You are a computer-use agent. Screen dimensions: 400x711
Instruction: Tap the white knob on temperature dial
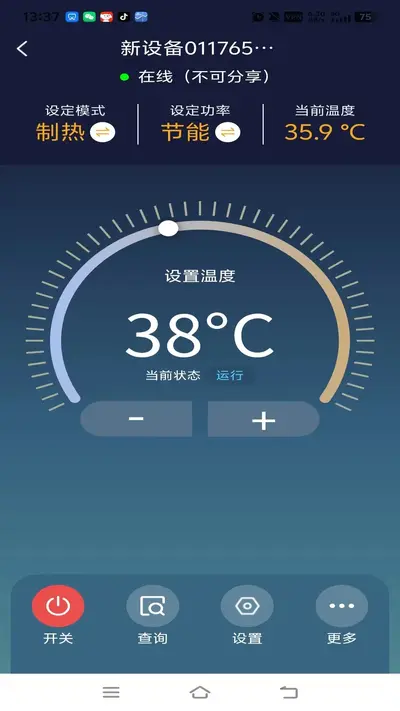click(x=168, y=229)
